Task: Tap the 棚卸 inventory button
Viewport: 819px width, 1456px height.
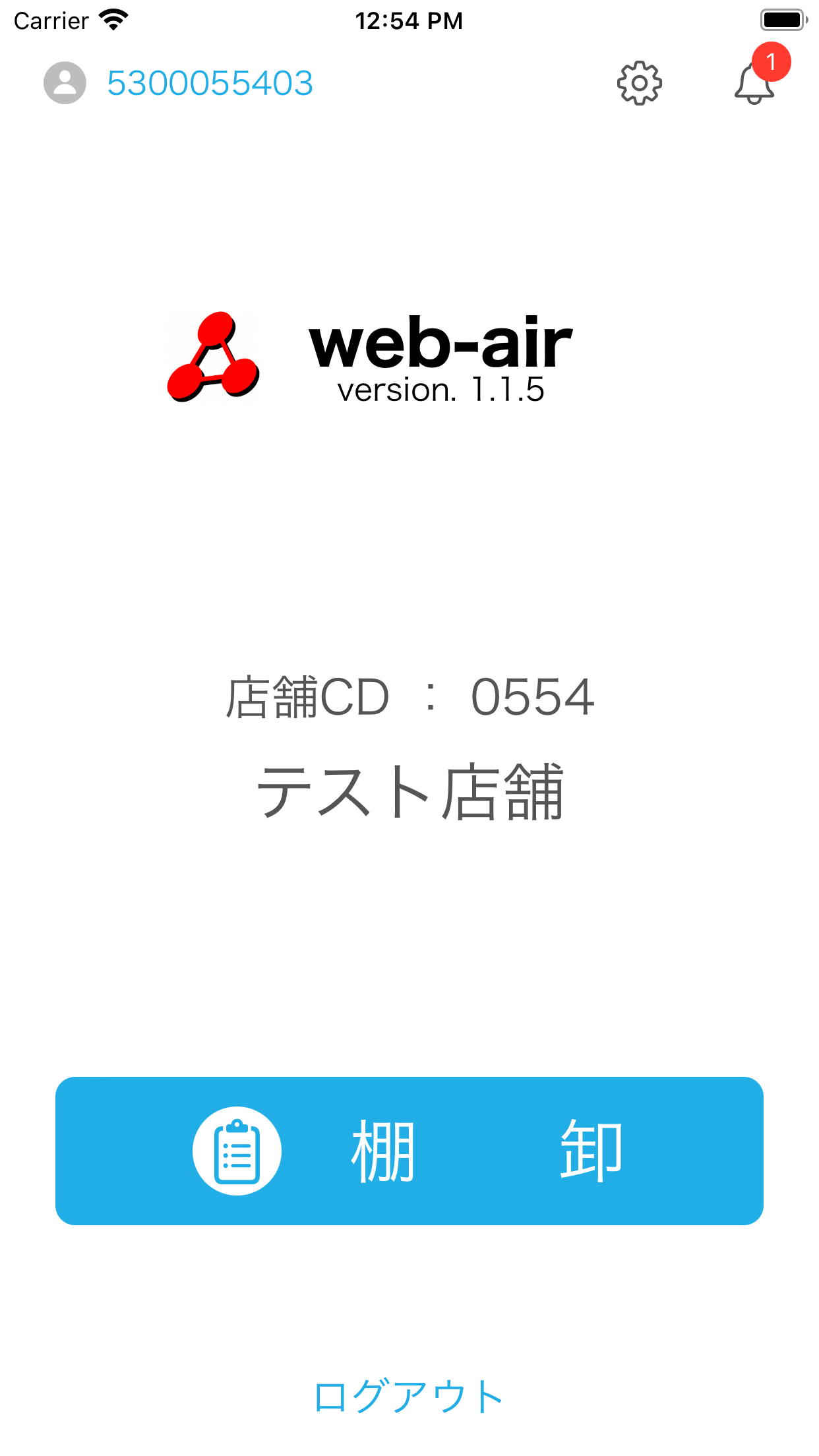Action: point(409,1151)
